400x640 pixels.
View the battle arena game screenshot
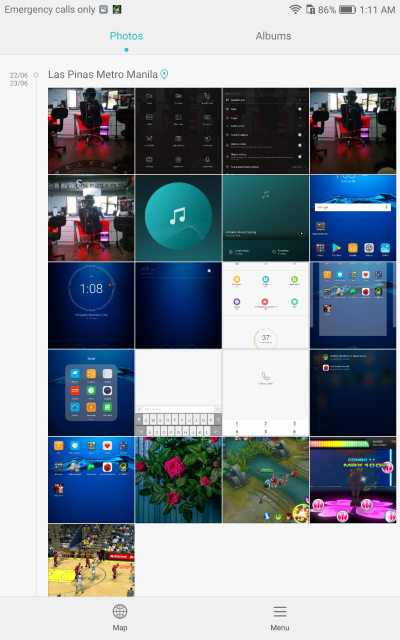(266, 480)
